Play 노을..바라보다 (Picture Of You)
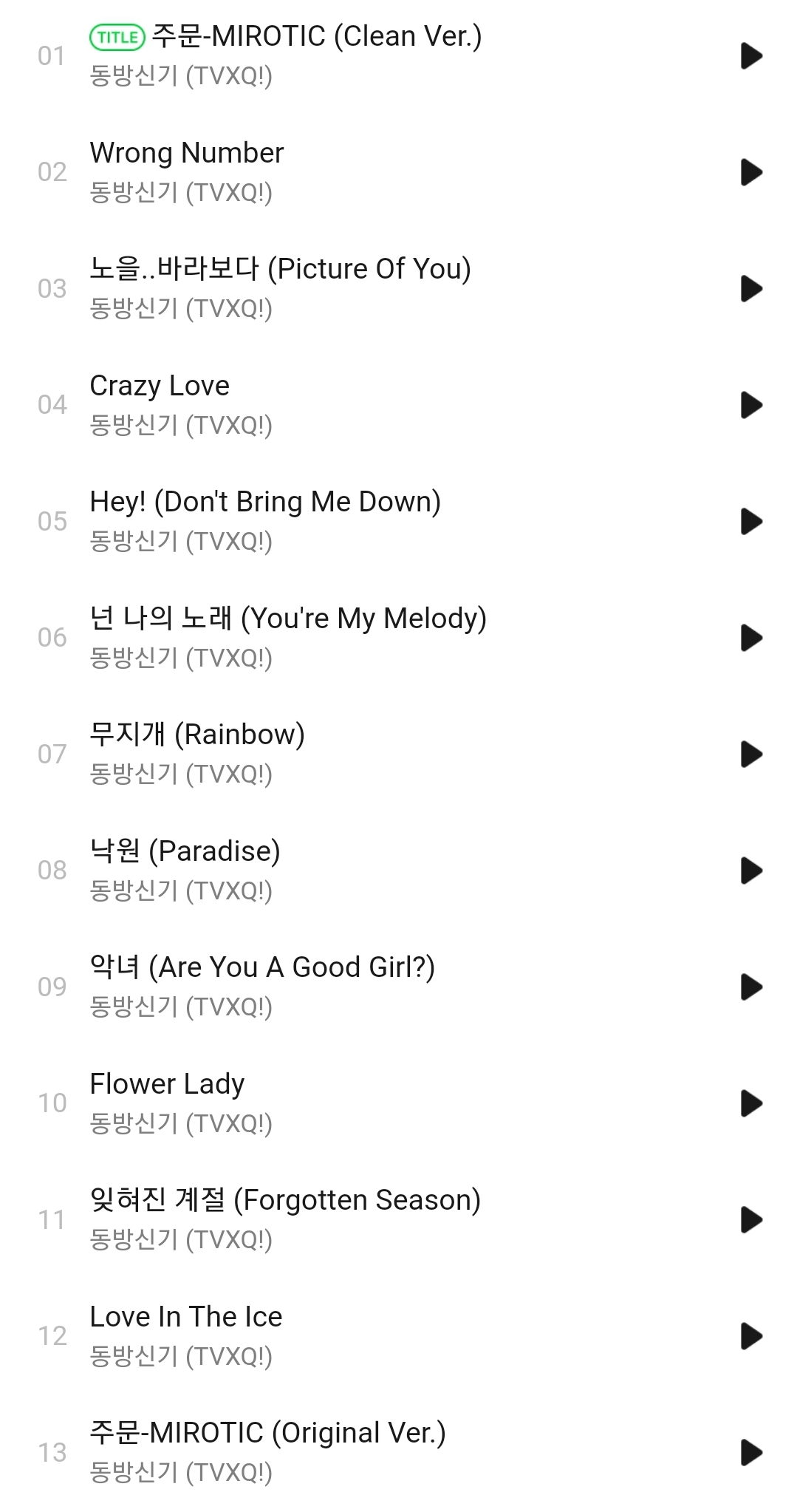This screenshot has width=797, height=1512. (x=751, y=289)
